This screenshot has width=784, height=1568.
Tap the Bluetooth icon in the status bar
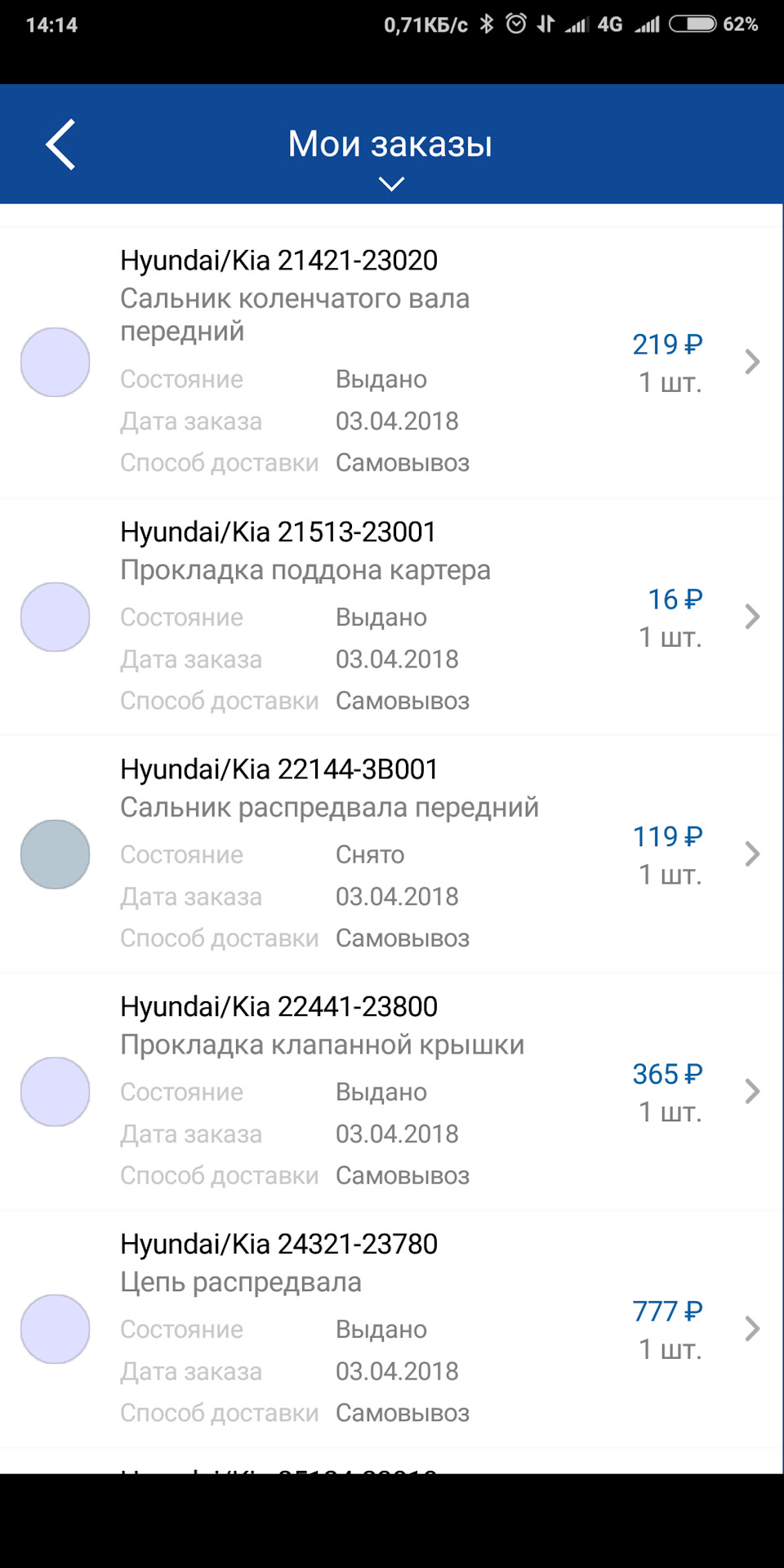coord(488,24)
